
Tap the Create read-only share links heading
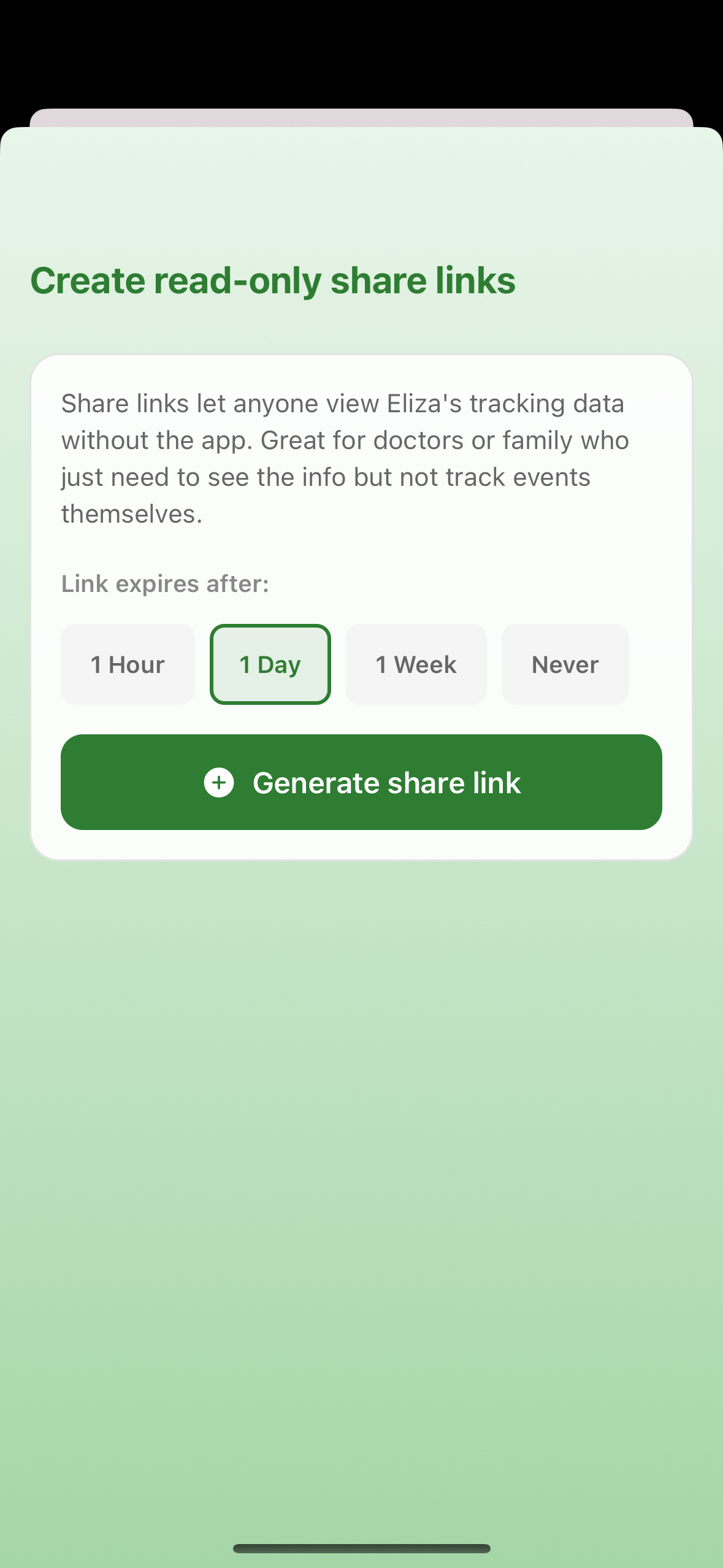[274, 280]
